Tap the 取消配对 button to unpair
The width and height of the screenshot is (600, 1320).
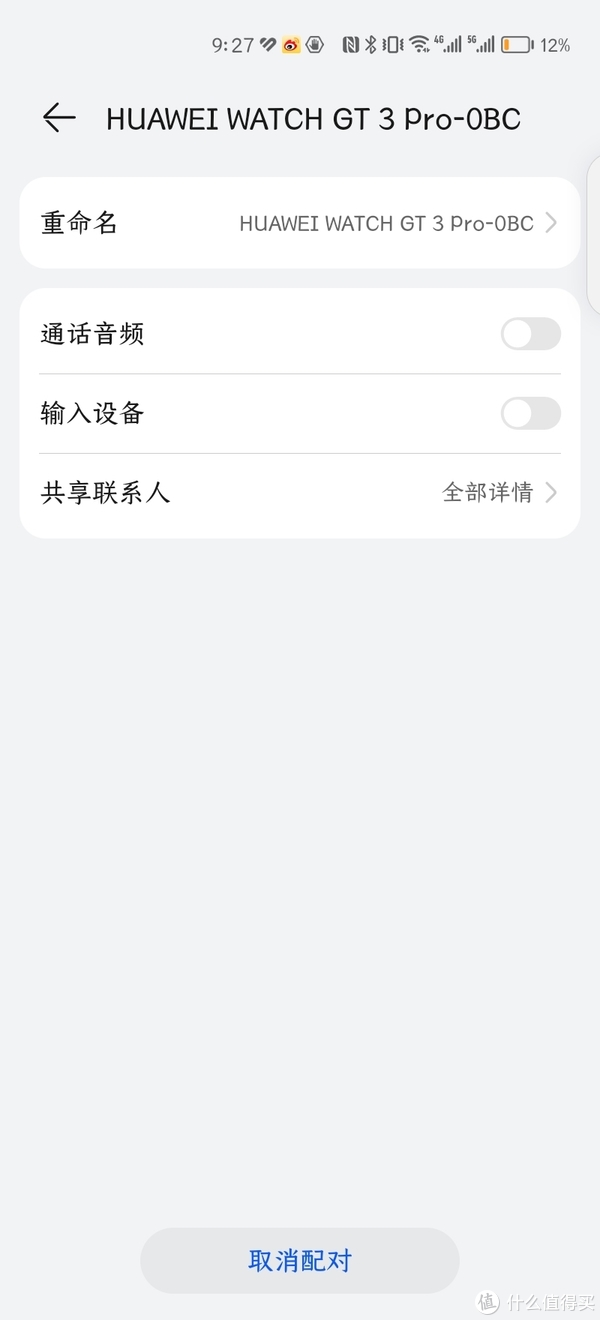299,1261
